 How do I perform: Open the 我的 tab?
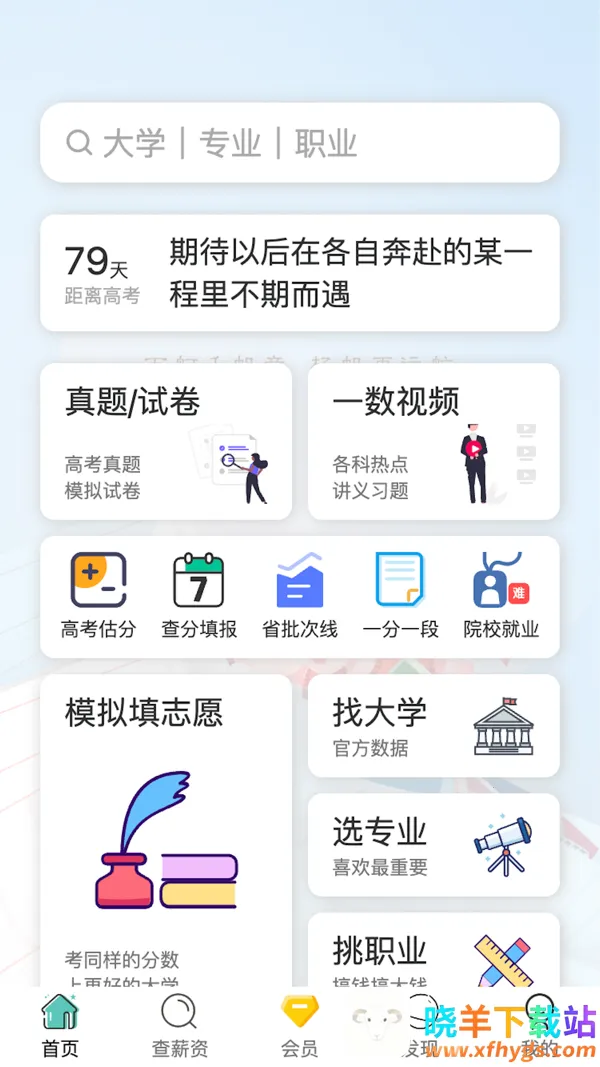[539, 1027]
